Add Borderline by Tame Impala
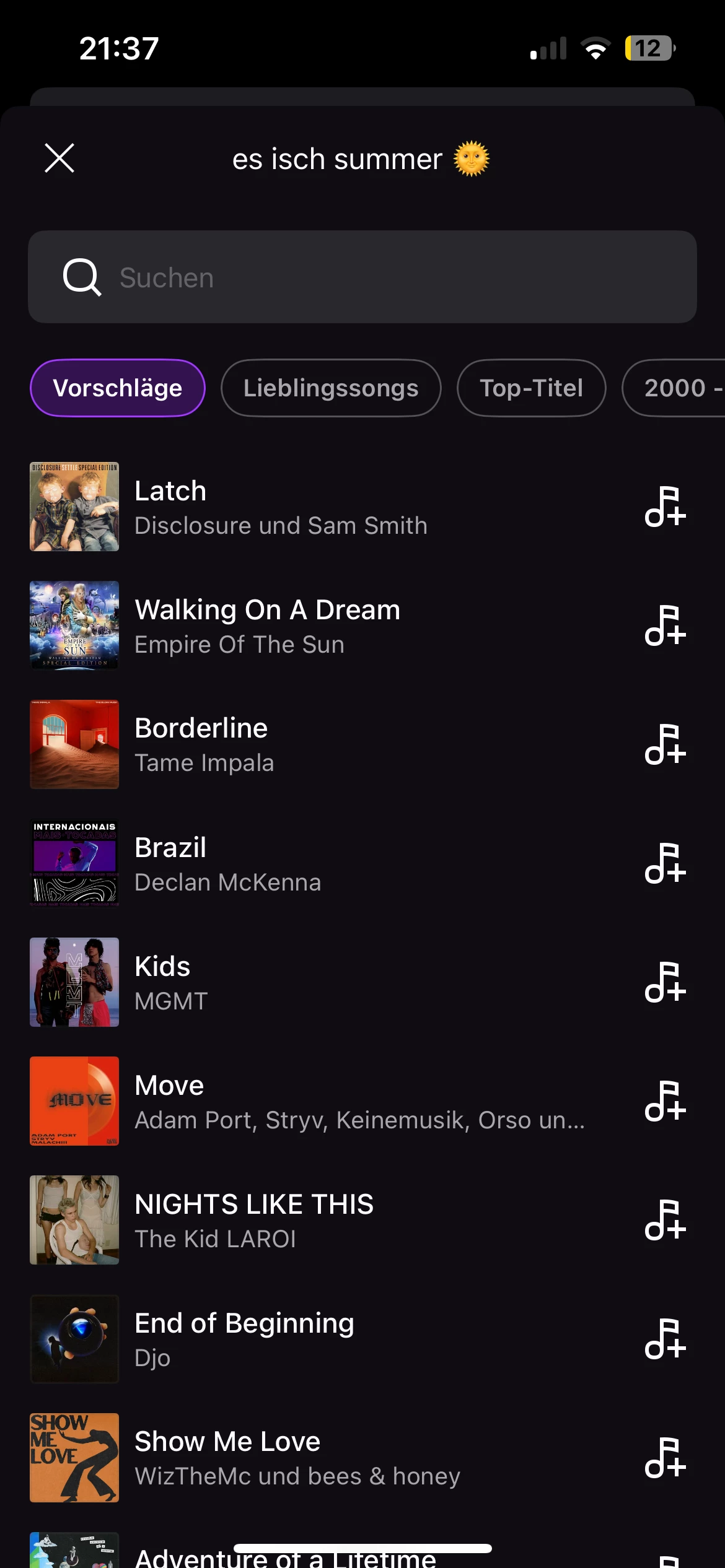 point(665,744)
